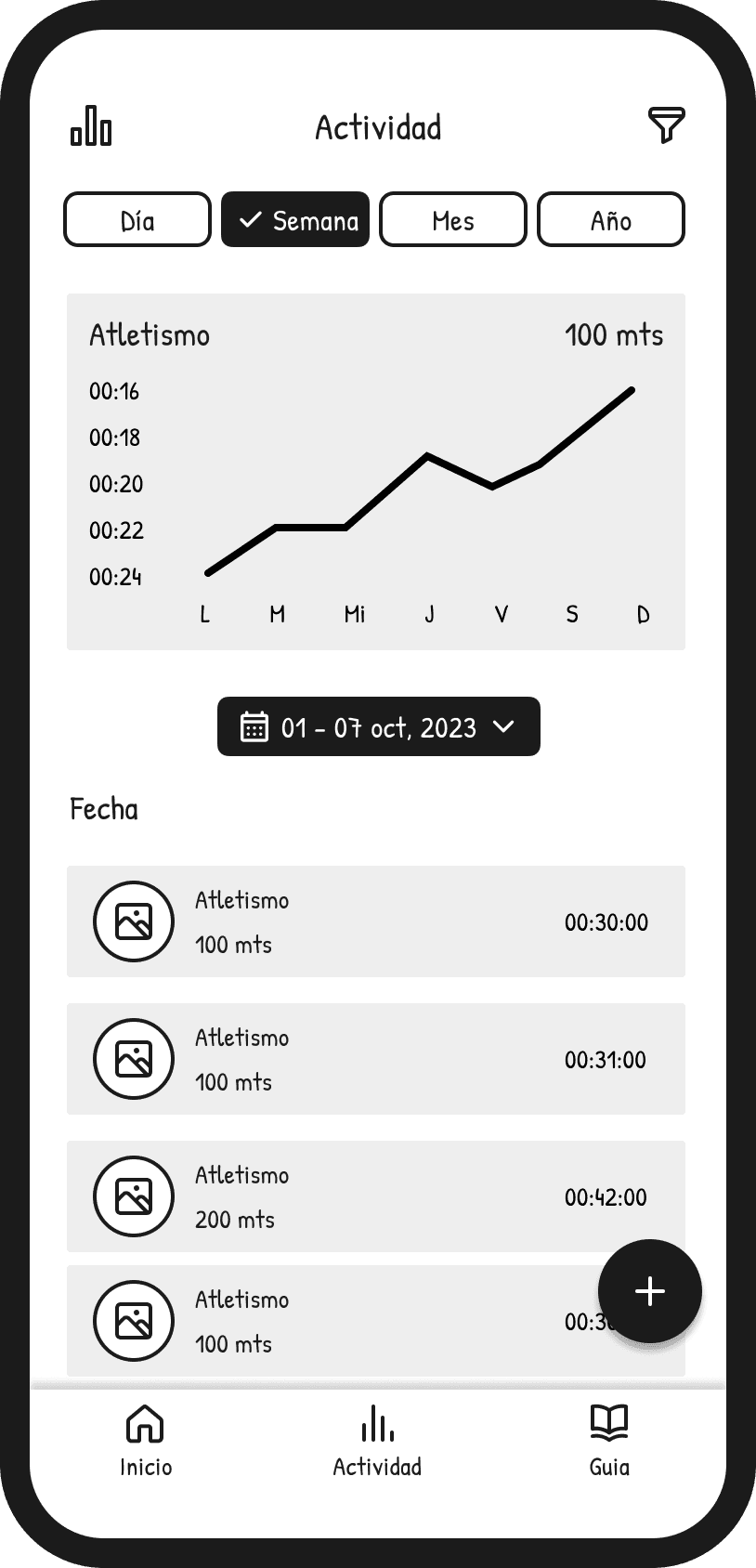The height and width of the screenshot is (1568, 756).
Task: Go to the Inicio tab
Action: point(146,1441)
